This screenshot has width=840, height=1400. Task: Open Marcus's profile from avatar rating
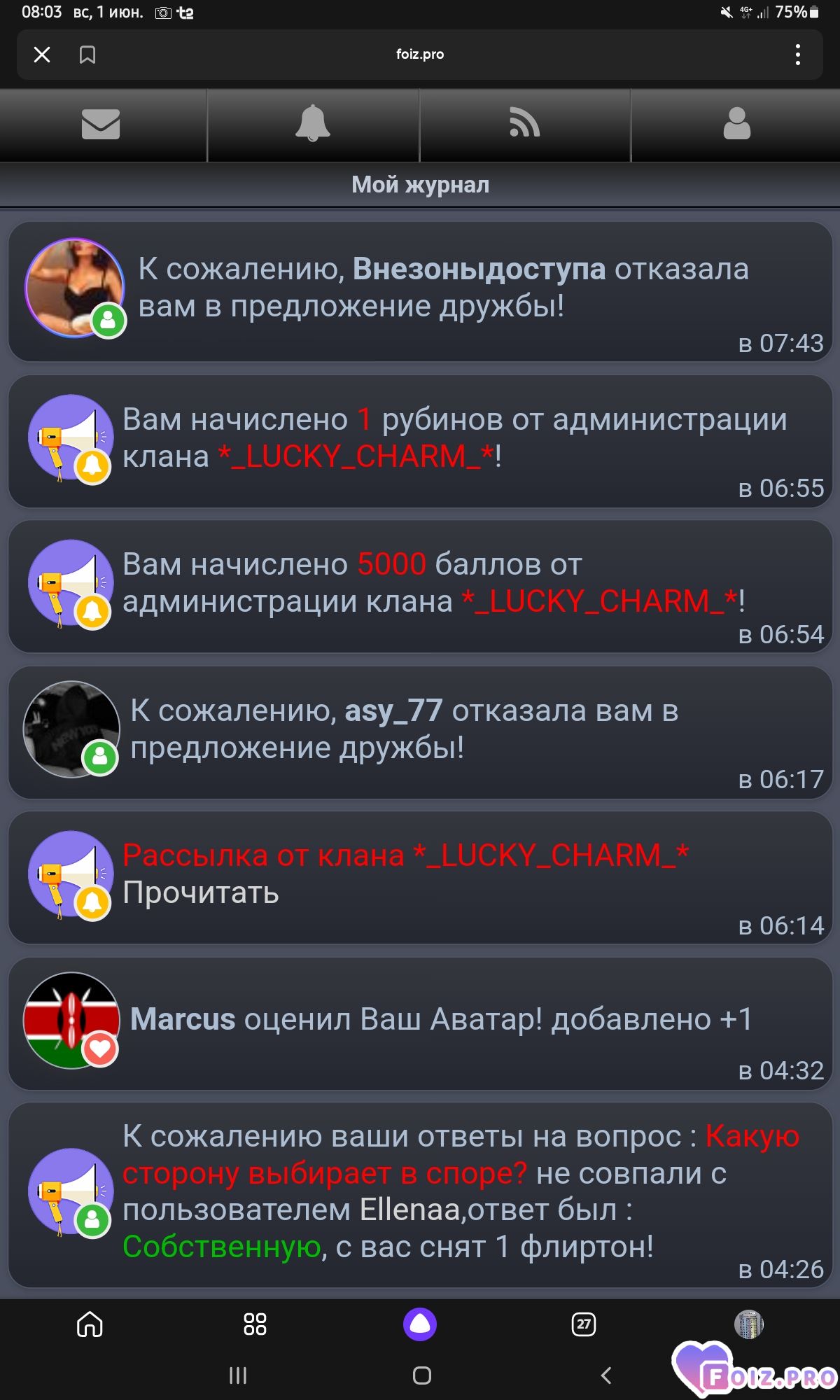(183, 1019)
